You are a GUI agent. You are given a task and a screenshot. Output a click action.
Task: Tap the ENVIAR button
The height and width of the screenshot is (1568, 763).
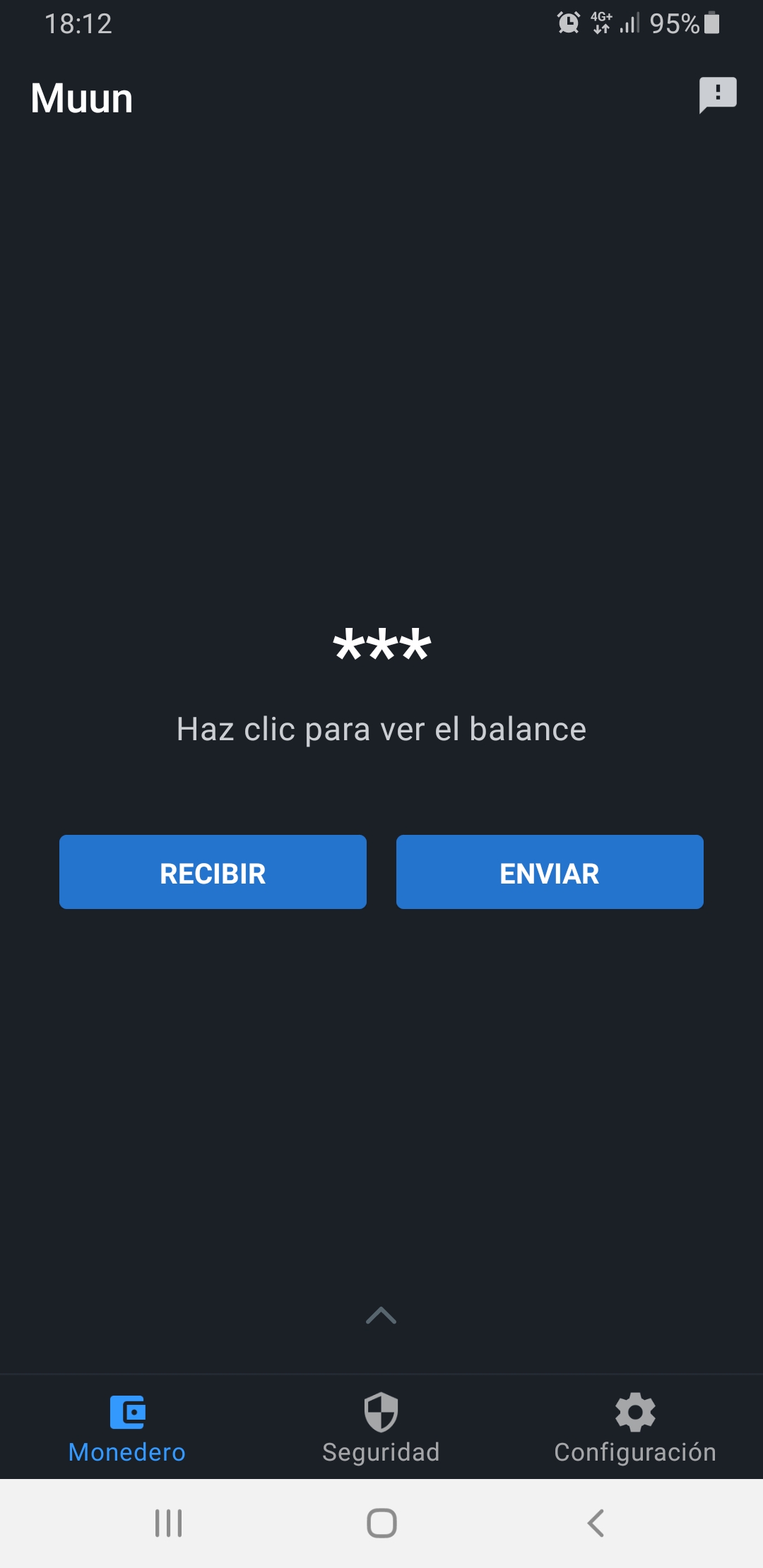pos(550,872)
